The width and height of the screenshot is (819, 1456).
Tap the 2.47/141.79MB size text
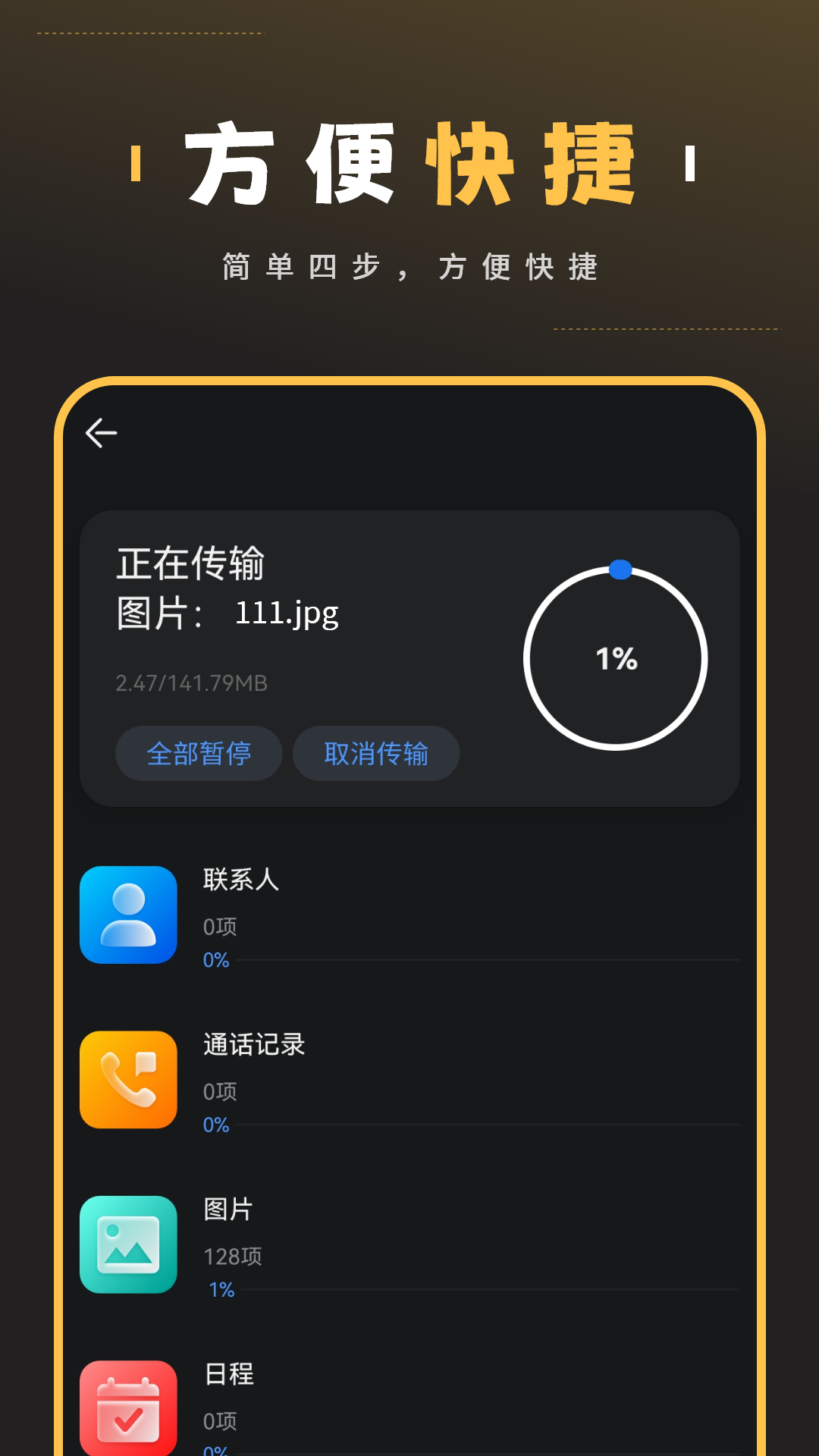[x=191, y=683]
